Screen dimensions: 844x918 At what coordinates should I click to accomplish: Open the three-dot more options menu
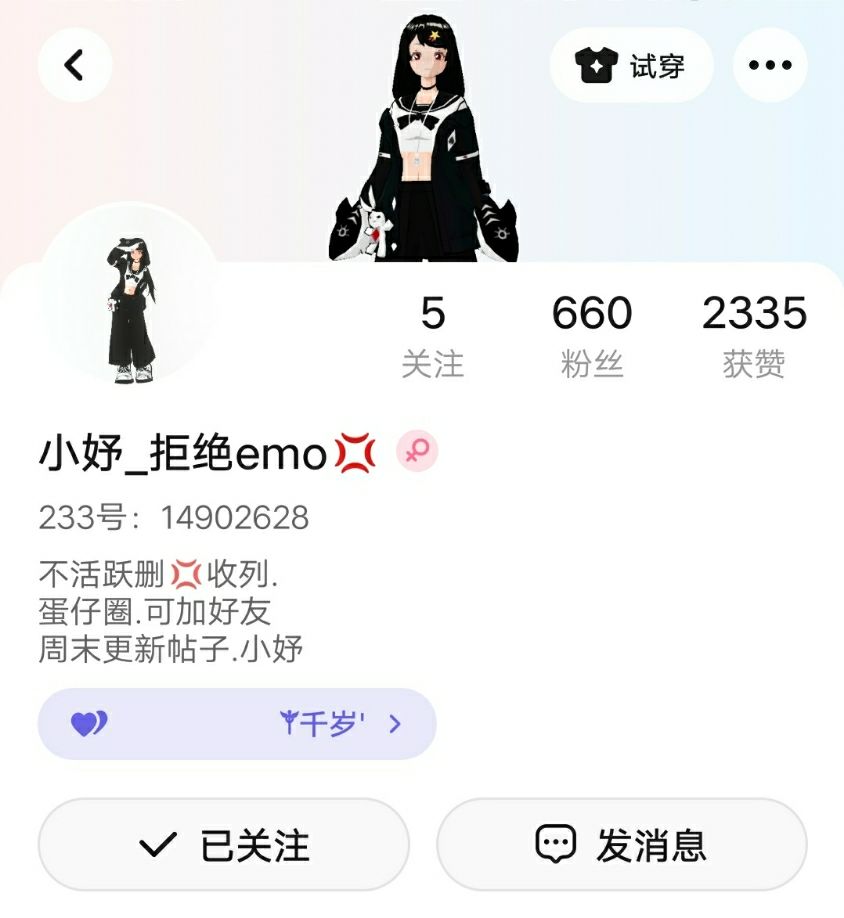tap(770, 65)
